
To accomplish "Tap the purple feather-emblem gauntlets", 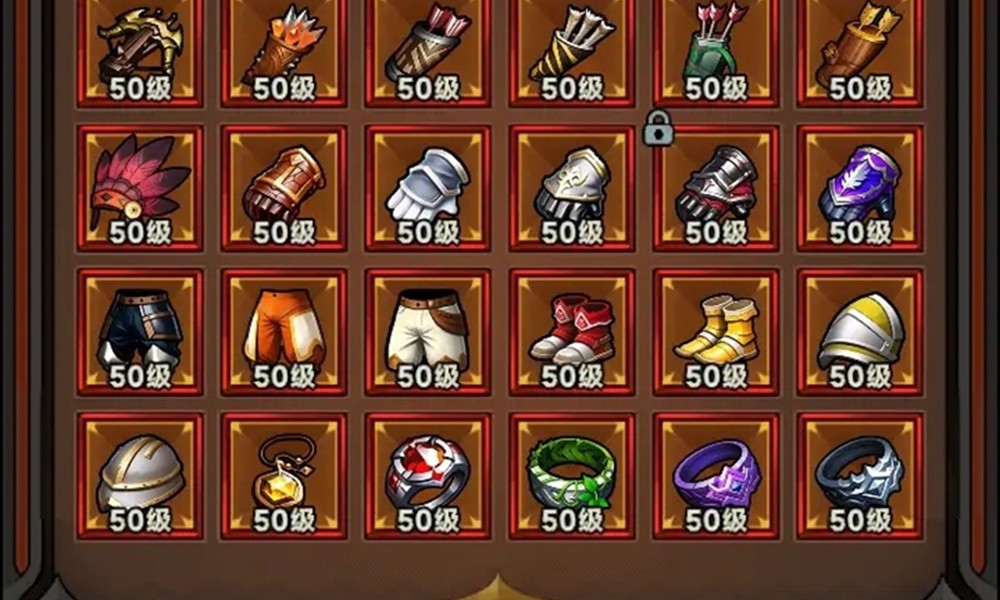I will click(860, 187).
